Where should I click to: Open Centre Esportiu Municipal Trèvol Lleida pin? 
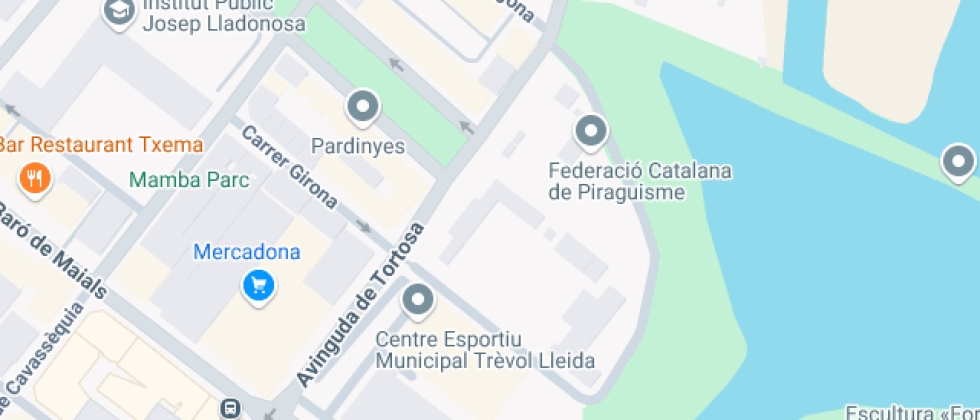(x=418, y=302)
